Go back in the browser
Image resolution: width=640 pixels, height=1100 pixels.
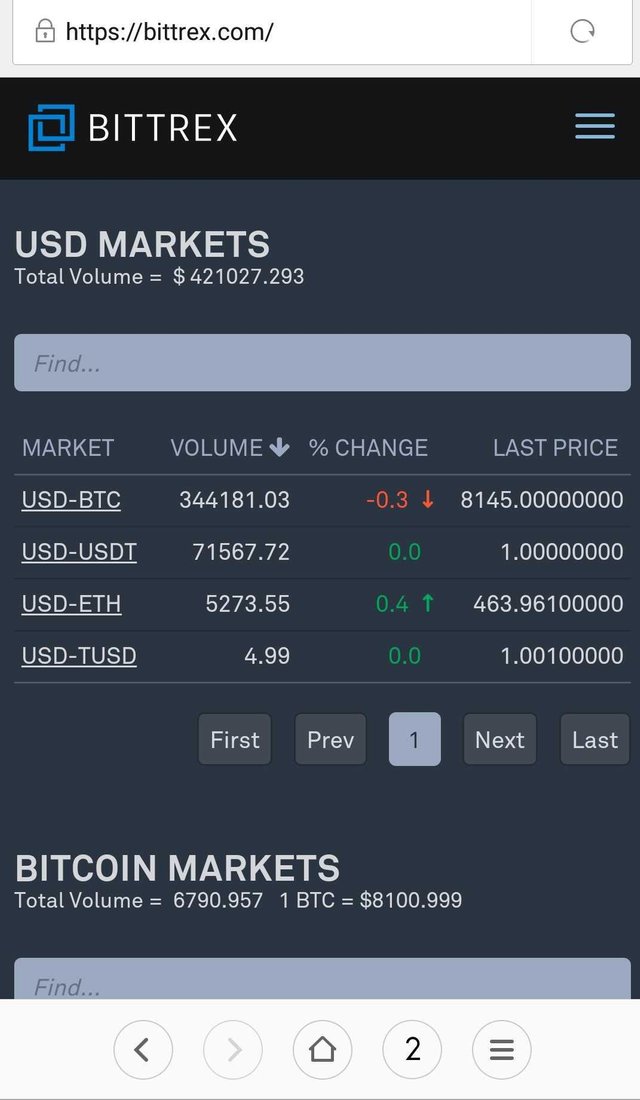pyautogui.click(x=142, y=1049)
